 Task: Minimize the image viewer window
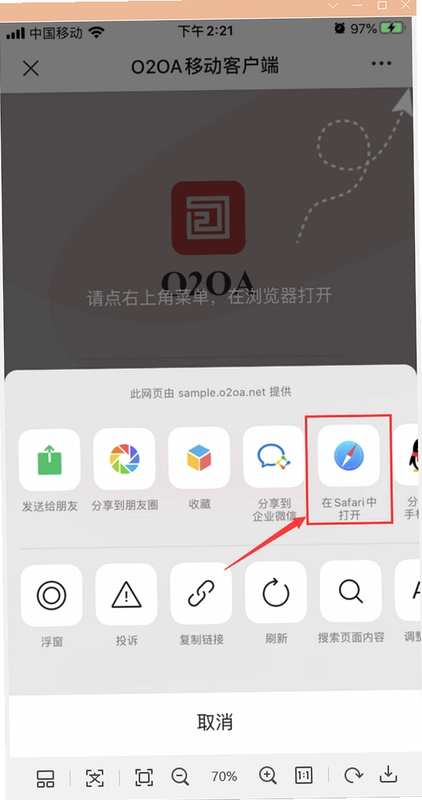pos(357,6)
